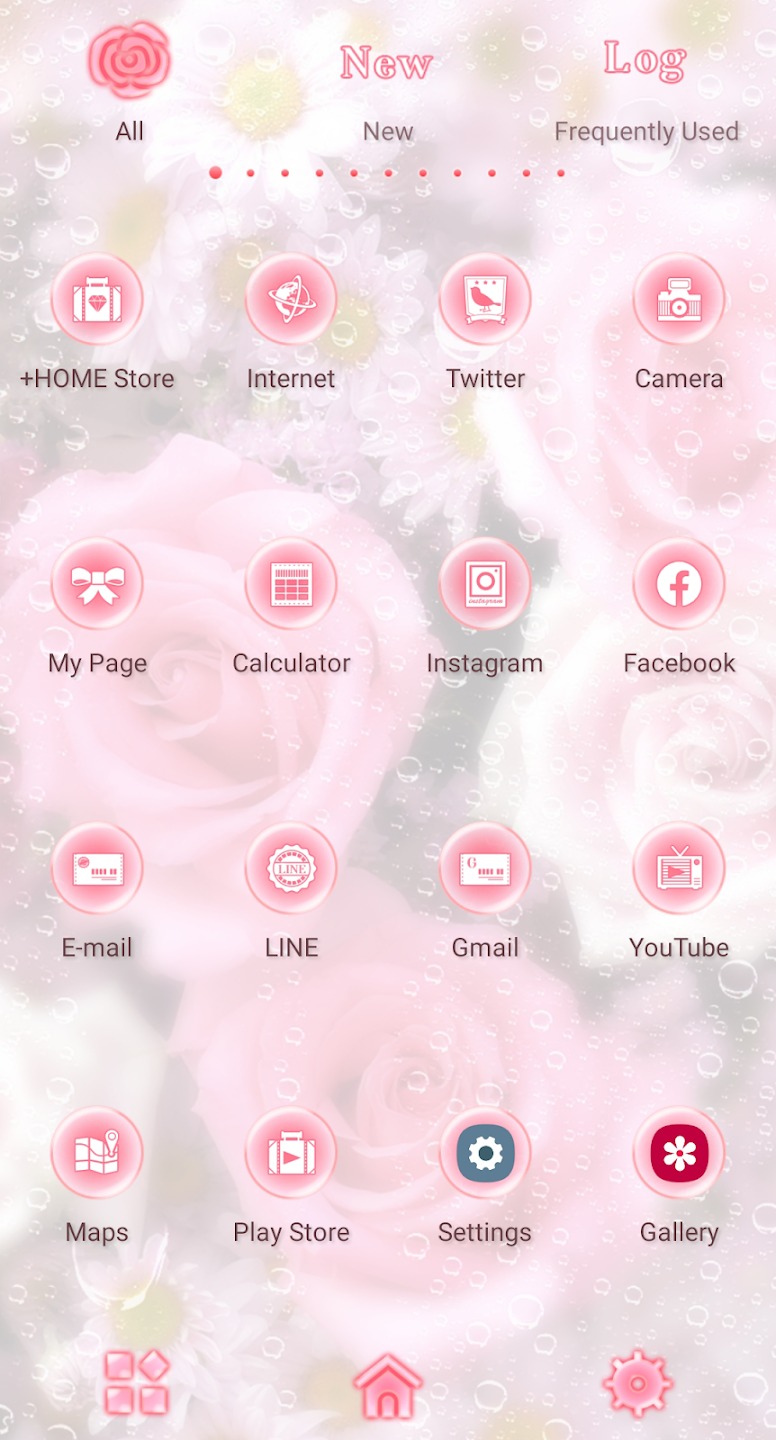Open Facebook
776x1440 pixels.
[x=679, y=585]
